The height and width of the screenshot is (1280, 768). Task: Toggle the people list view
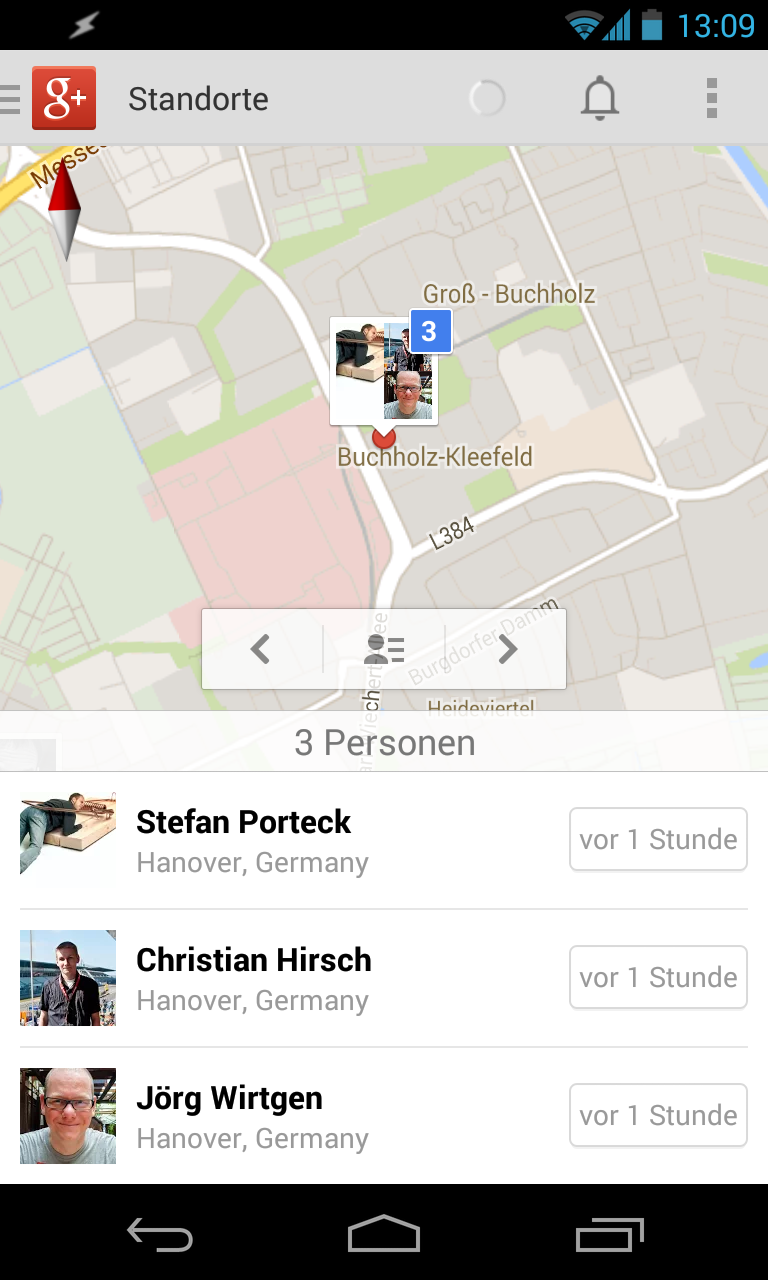[384, 649]
